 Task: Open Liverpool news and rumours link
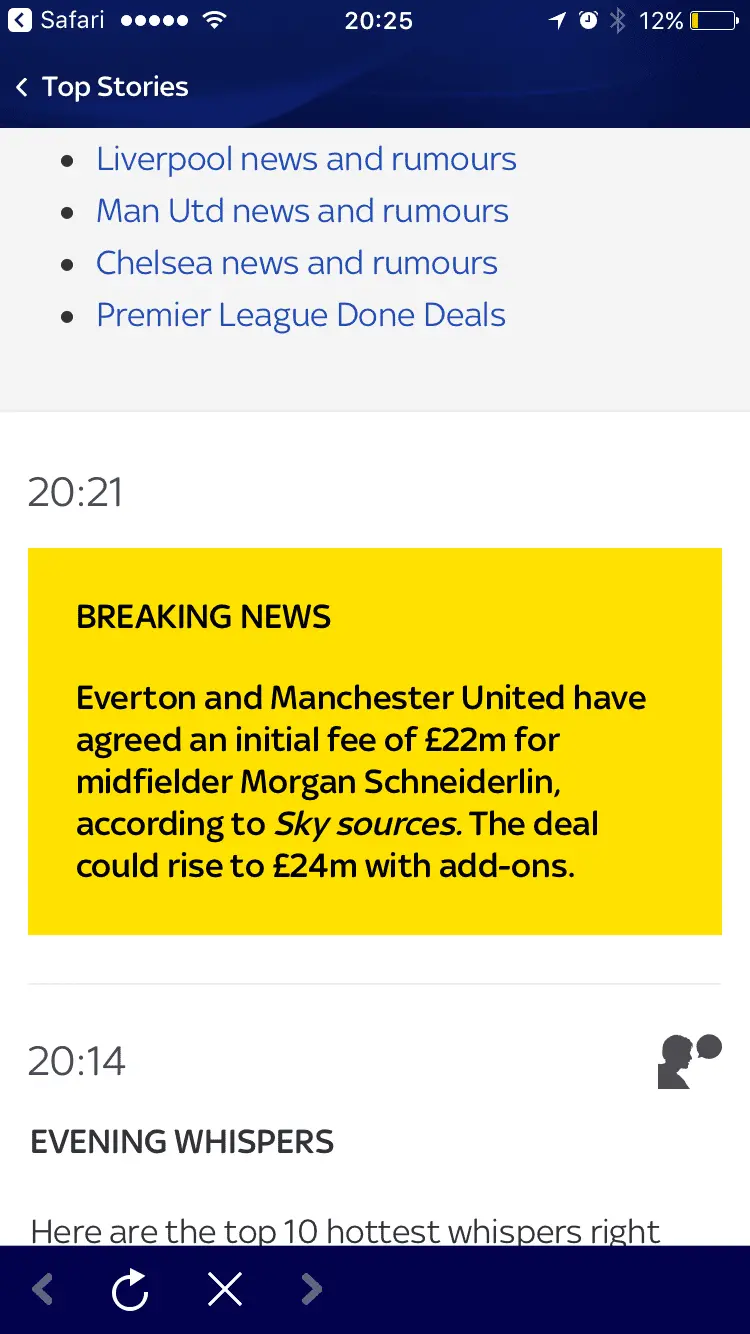306,159
